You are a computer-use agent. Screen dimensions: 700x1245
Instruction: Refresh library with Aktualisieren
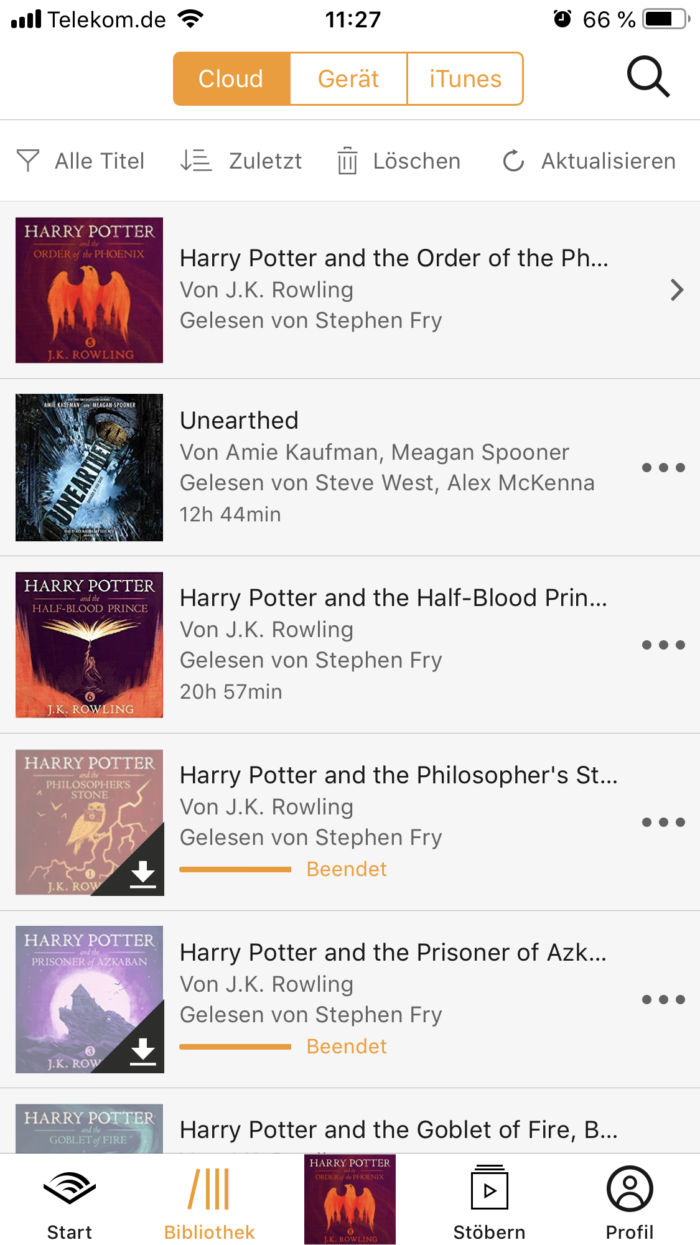click(x=588, y=161)
